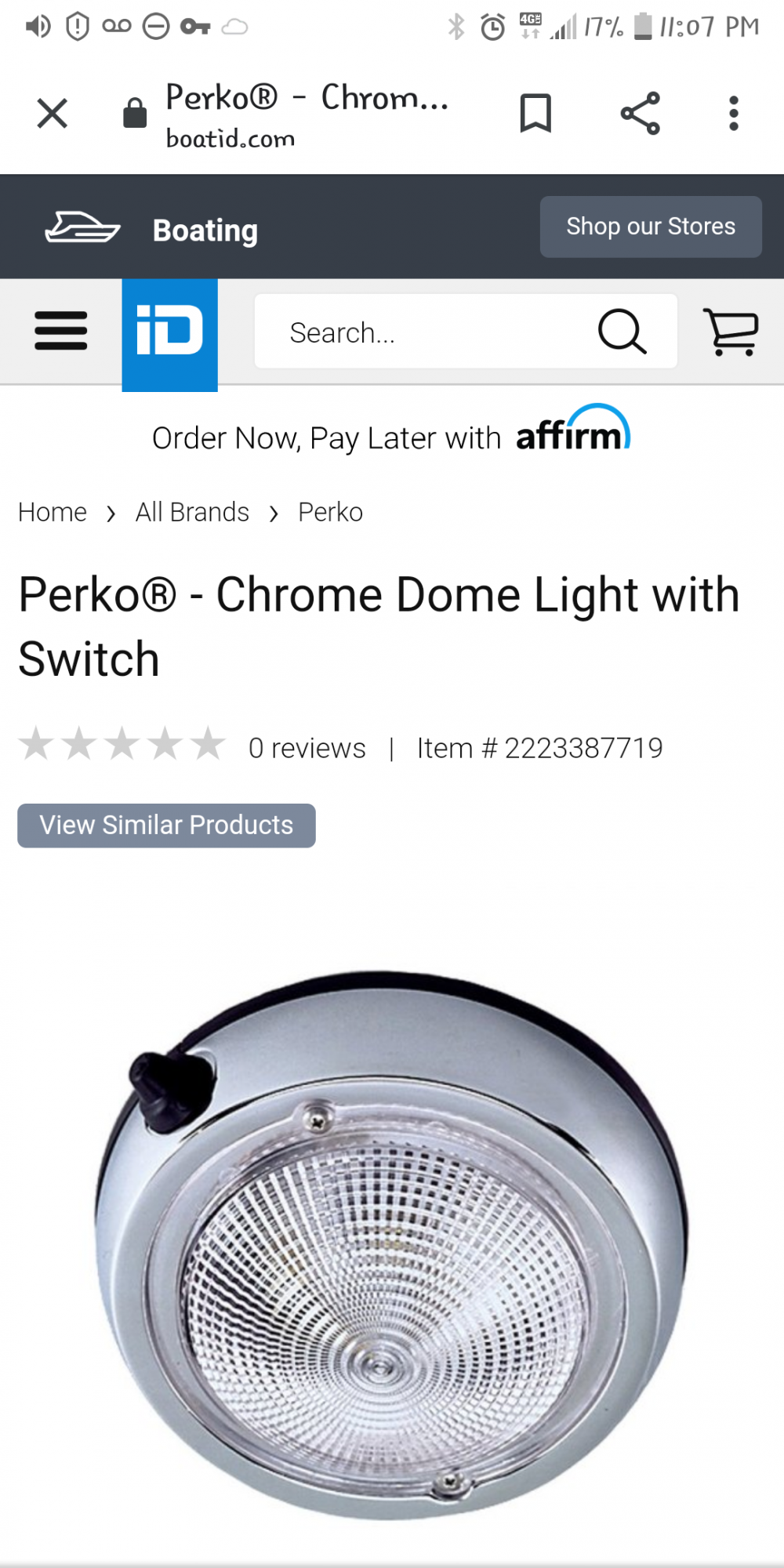Go to Home breadcrumb

53,512
